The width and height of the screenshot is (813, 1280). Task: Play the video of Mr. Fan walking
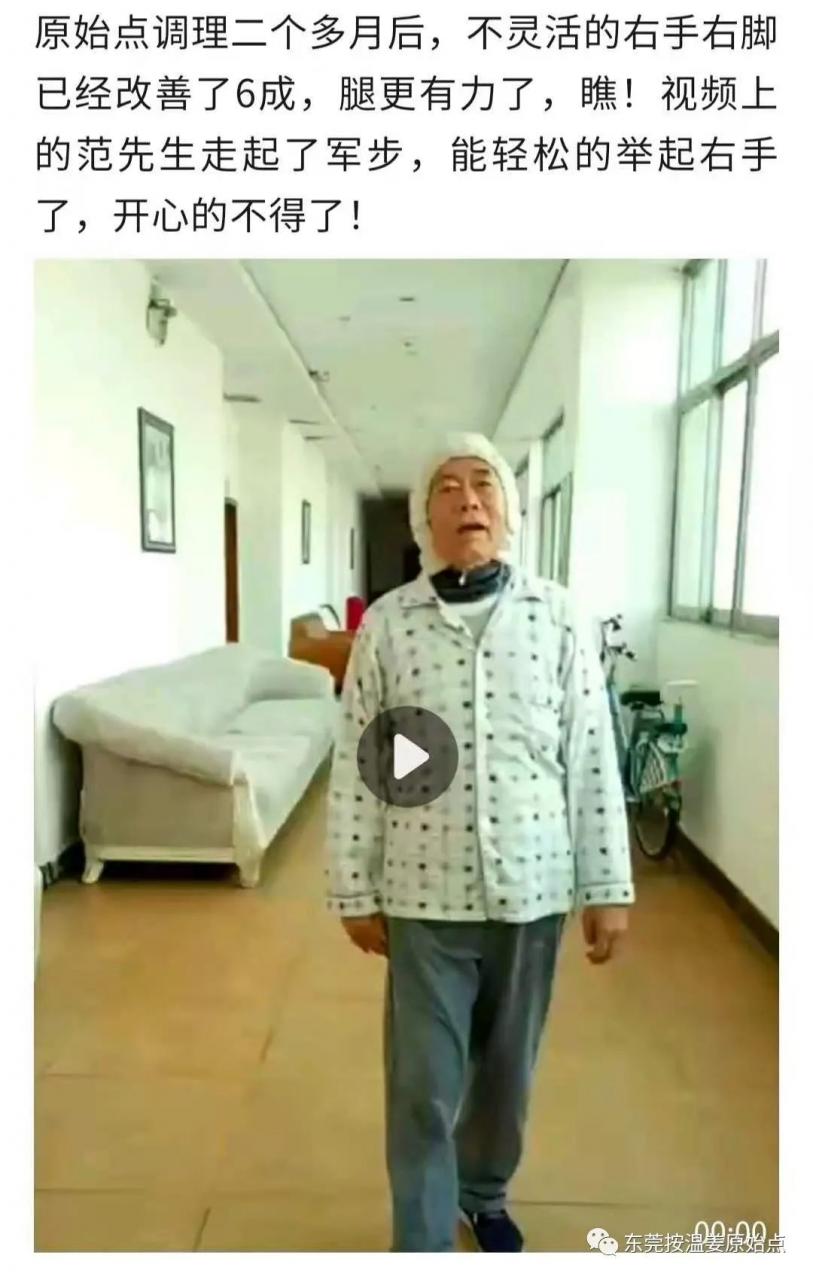point(408,757)
